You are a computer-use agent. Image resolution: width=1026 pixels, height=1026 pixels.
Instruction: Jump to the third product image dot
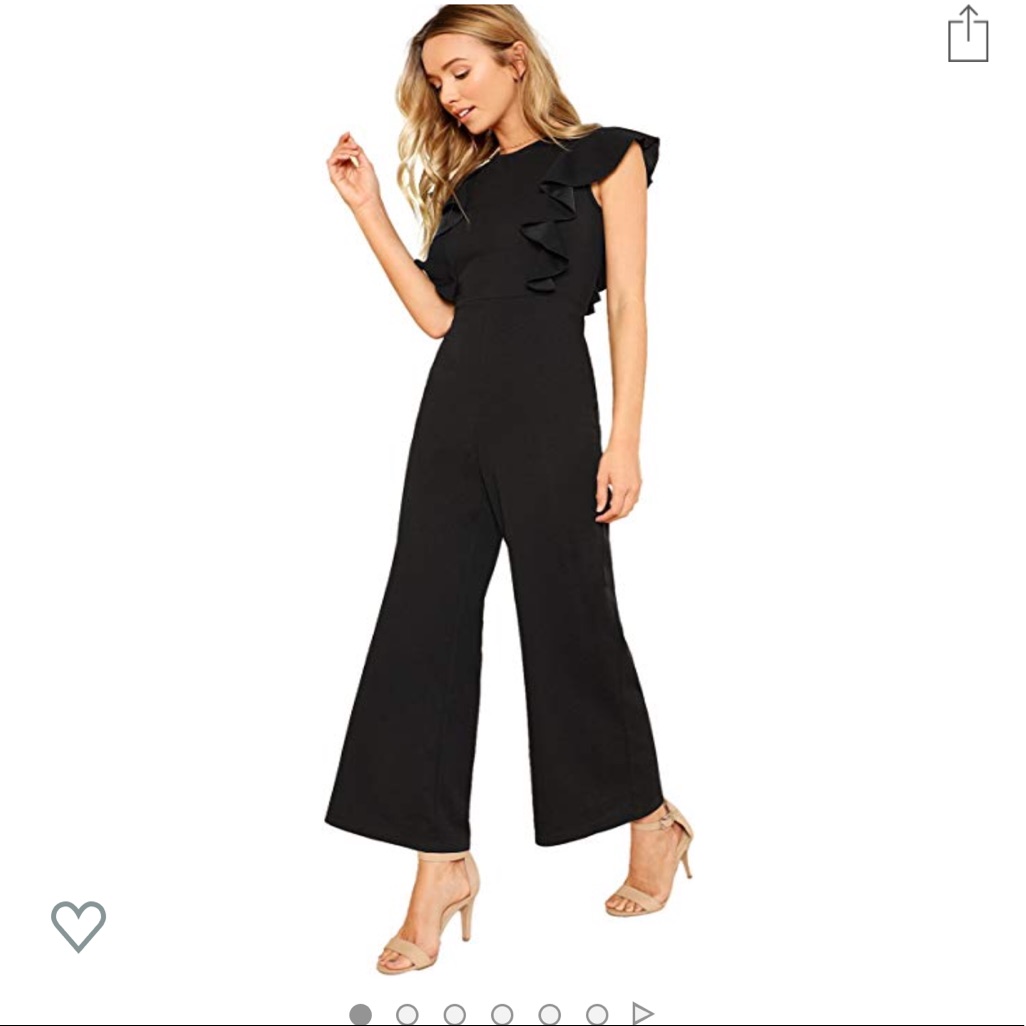[455, 1014]
